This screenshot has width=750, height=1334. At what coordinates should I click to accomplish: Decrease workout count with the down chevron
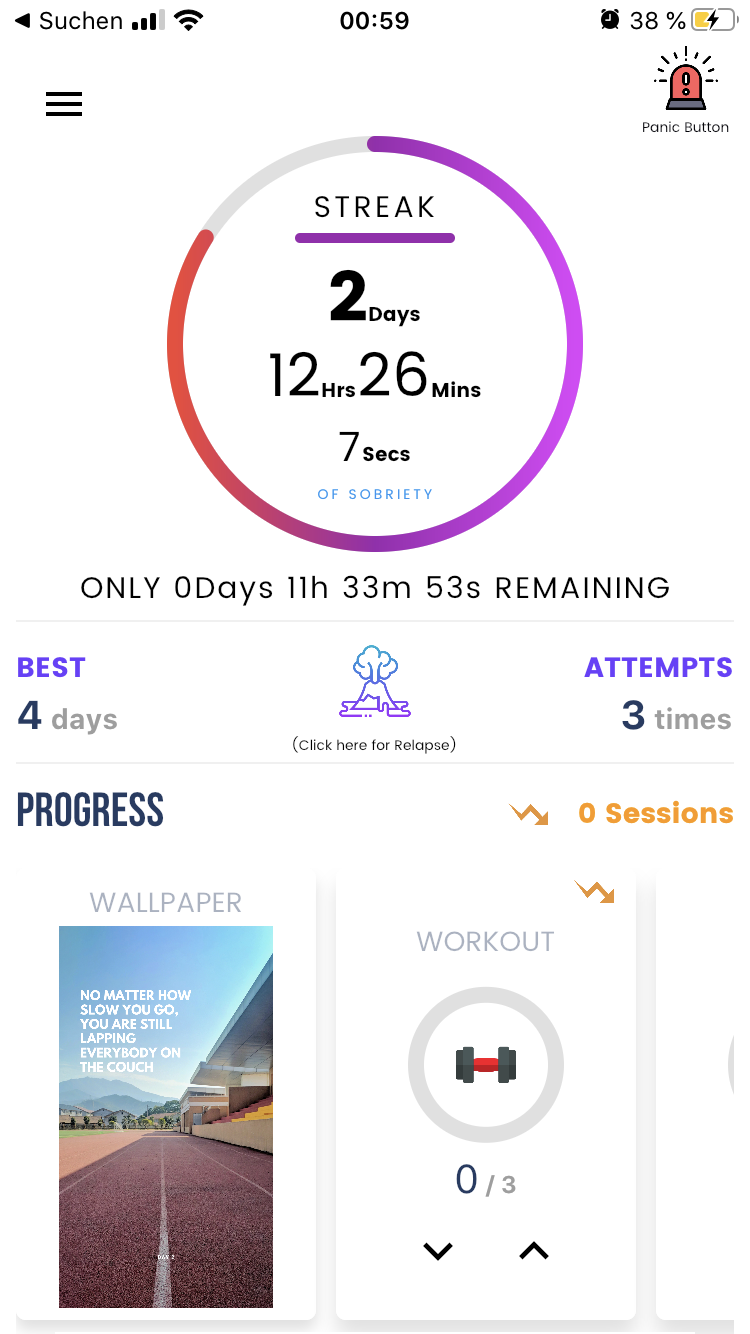pos(438,1251)
